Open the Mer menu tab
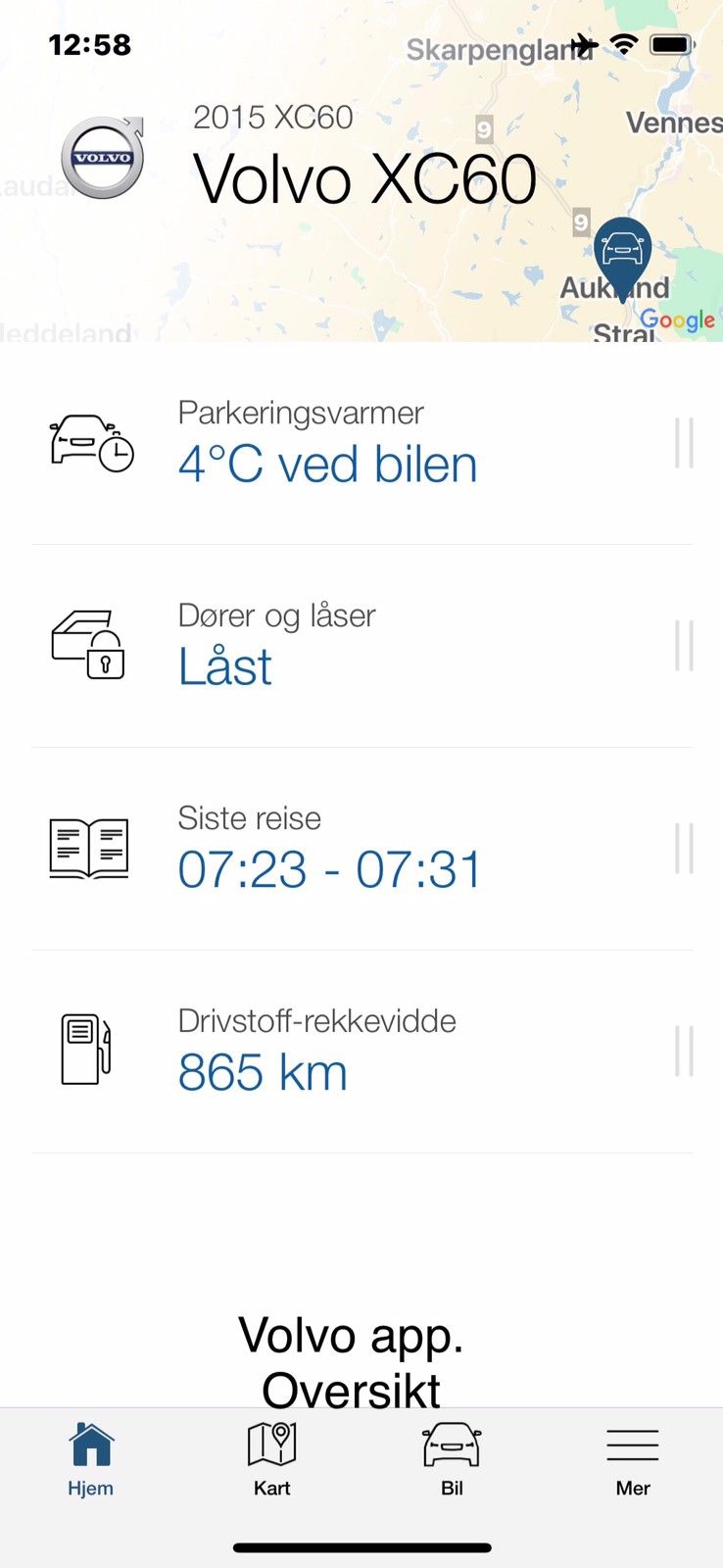723x1568 pixels. click(633, 1459)
